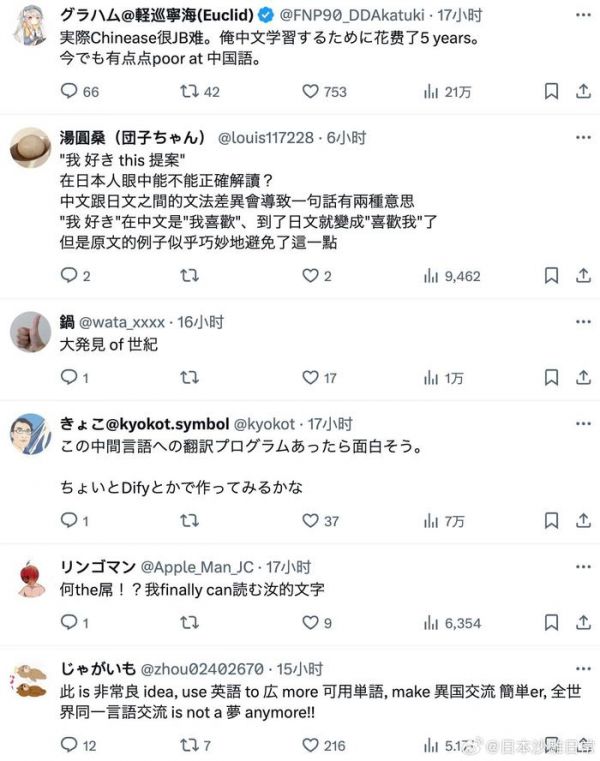
Task: Open overflow menu on リンゴマン's tweet
Action: pos(583,565)
